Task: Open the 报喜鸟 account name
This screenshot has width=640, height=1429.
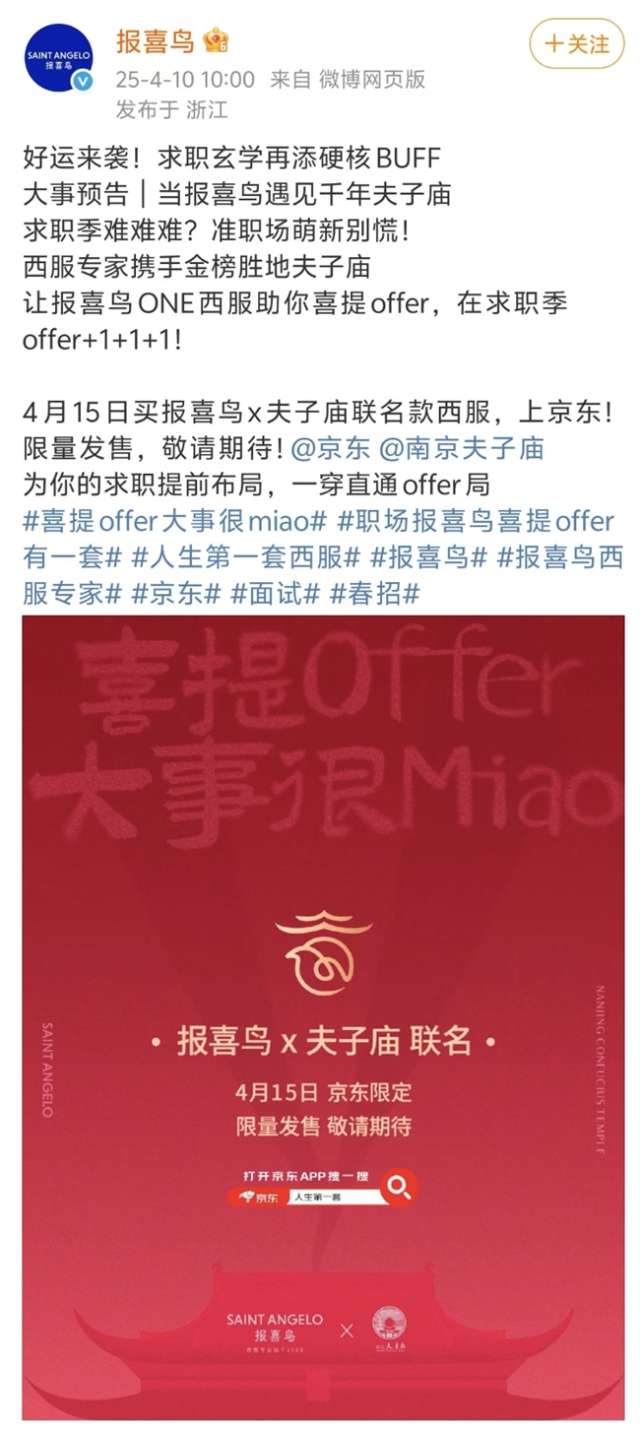Action: [155, 42]
